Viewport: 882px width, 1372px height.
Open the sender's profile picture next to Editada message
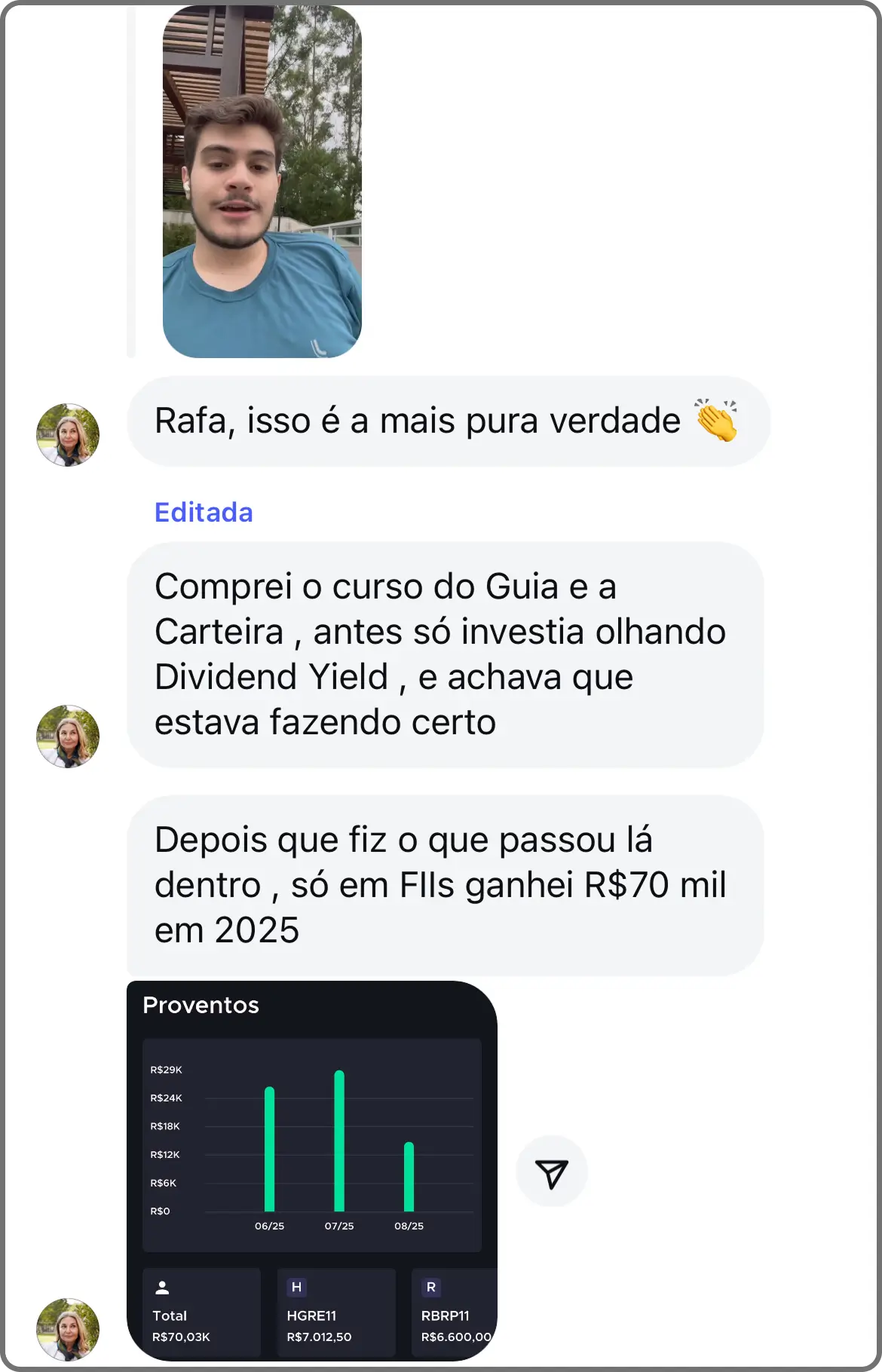point(67,735)
